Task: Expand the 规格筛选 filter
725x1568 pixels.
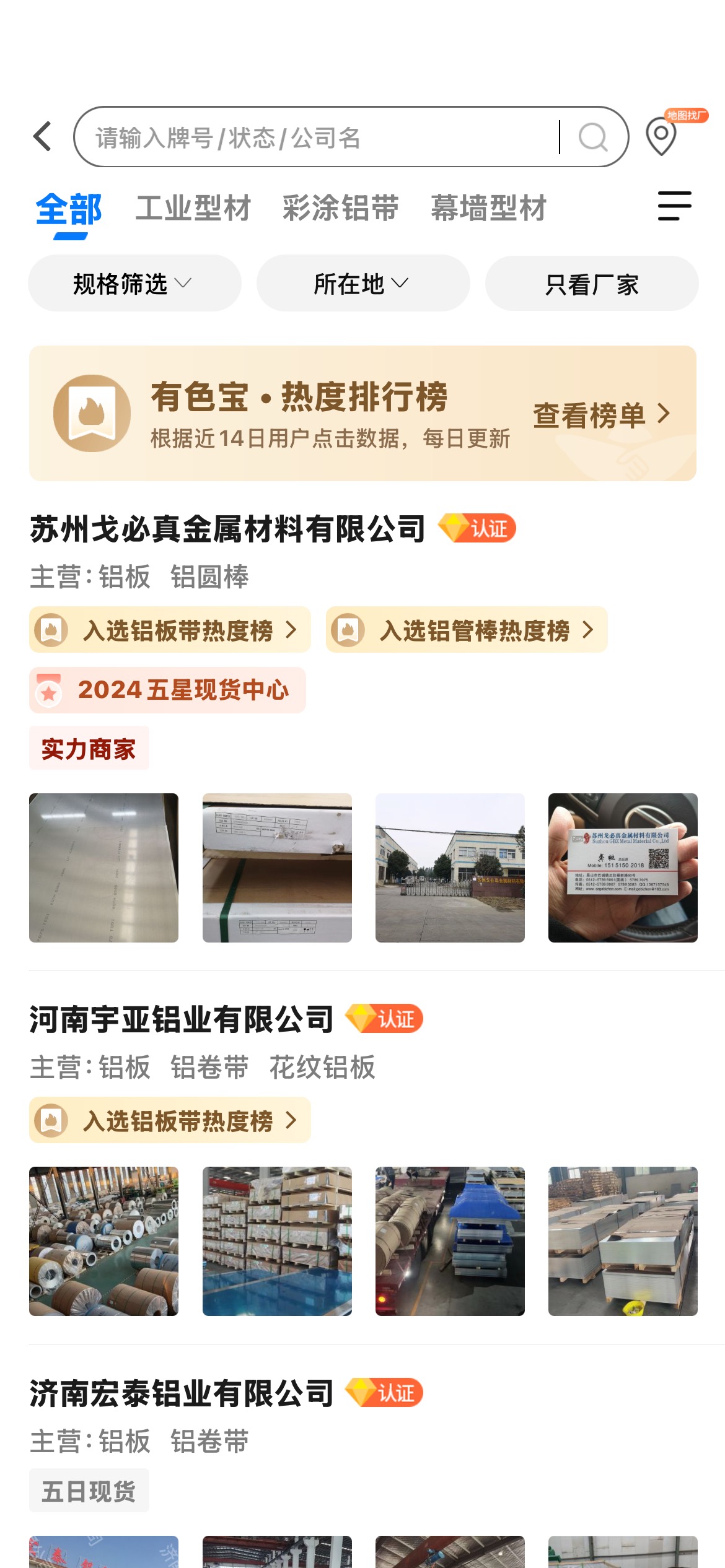Action: click(x=134, y=284)
